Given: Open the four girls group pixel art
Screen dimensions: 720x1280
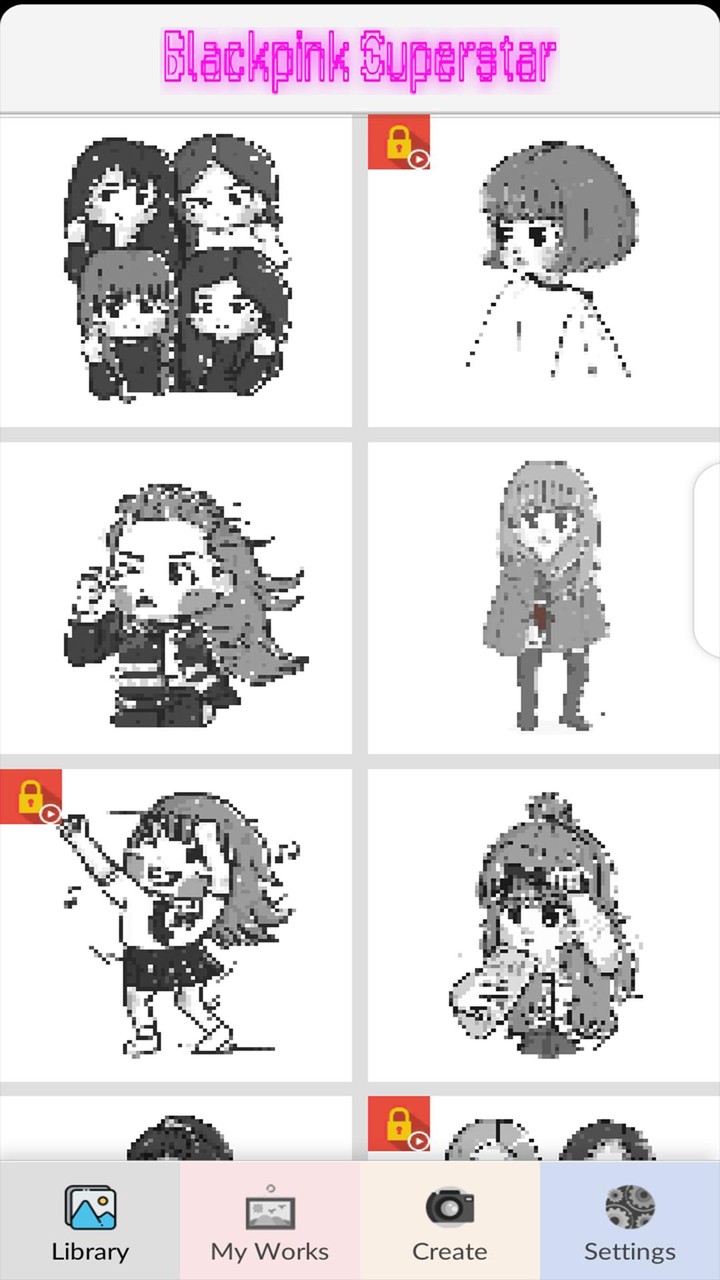Looking at the screenshot, I should (176, 271).
